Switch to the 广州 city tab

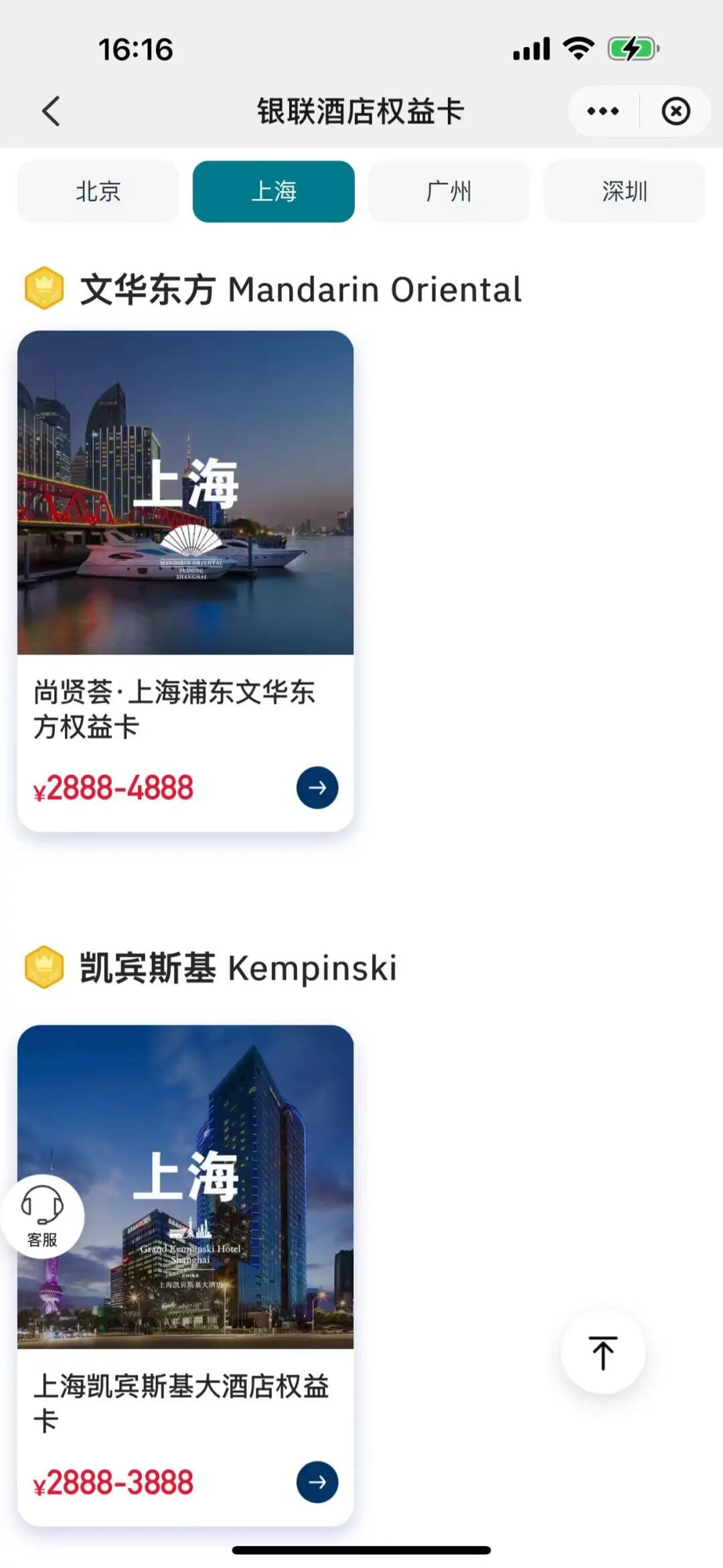click(449, 192)
